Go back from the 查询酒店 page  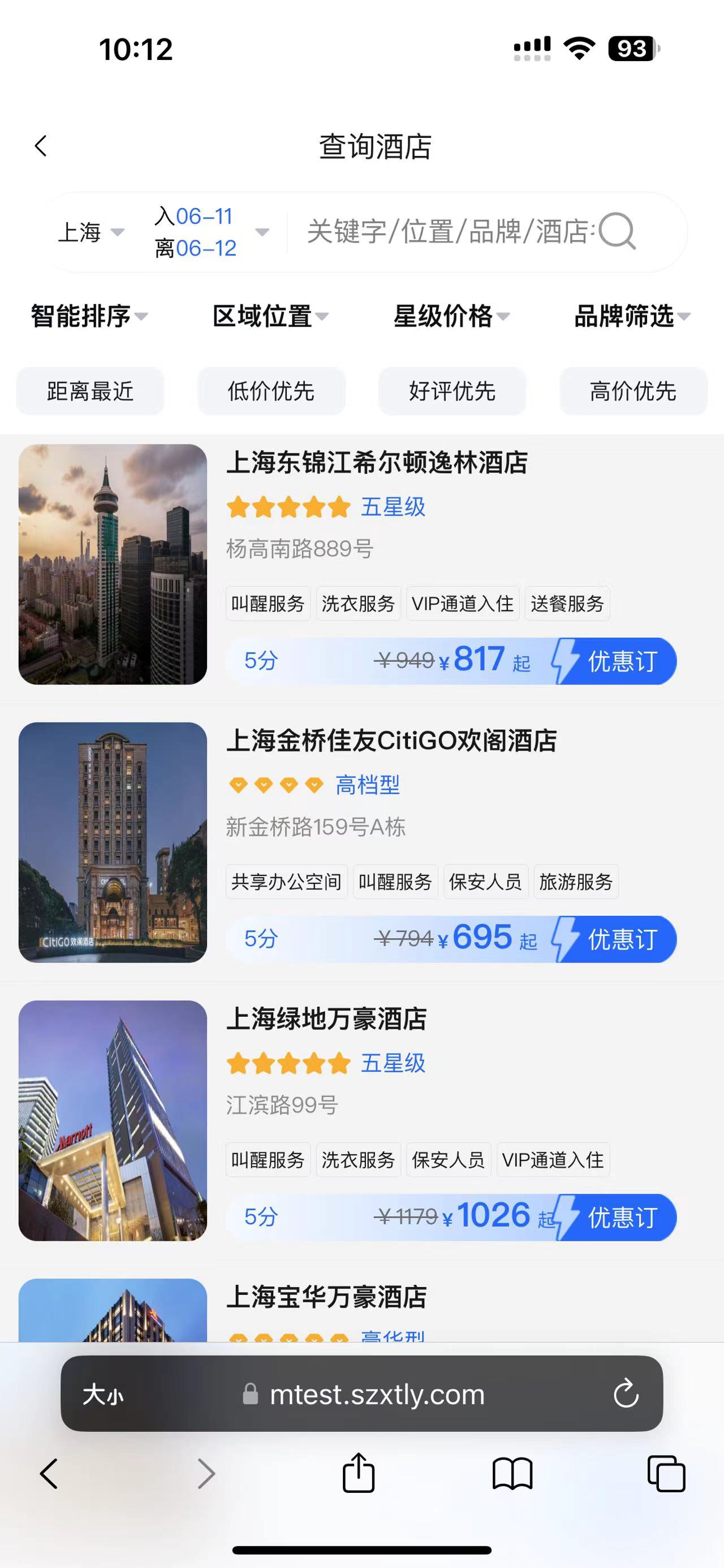pyautogui.click(x=41, y=146)
